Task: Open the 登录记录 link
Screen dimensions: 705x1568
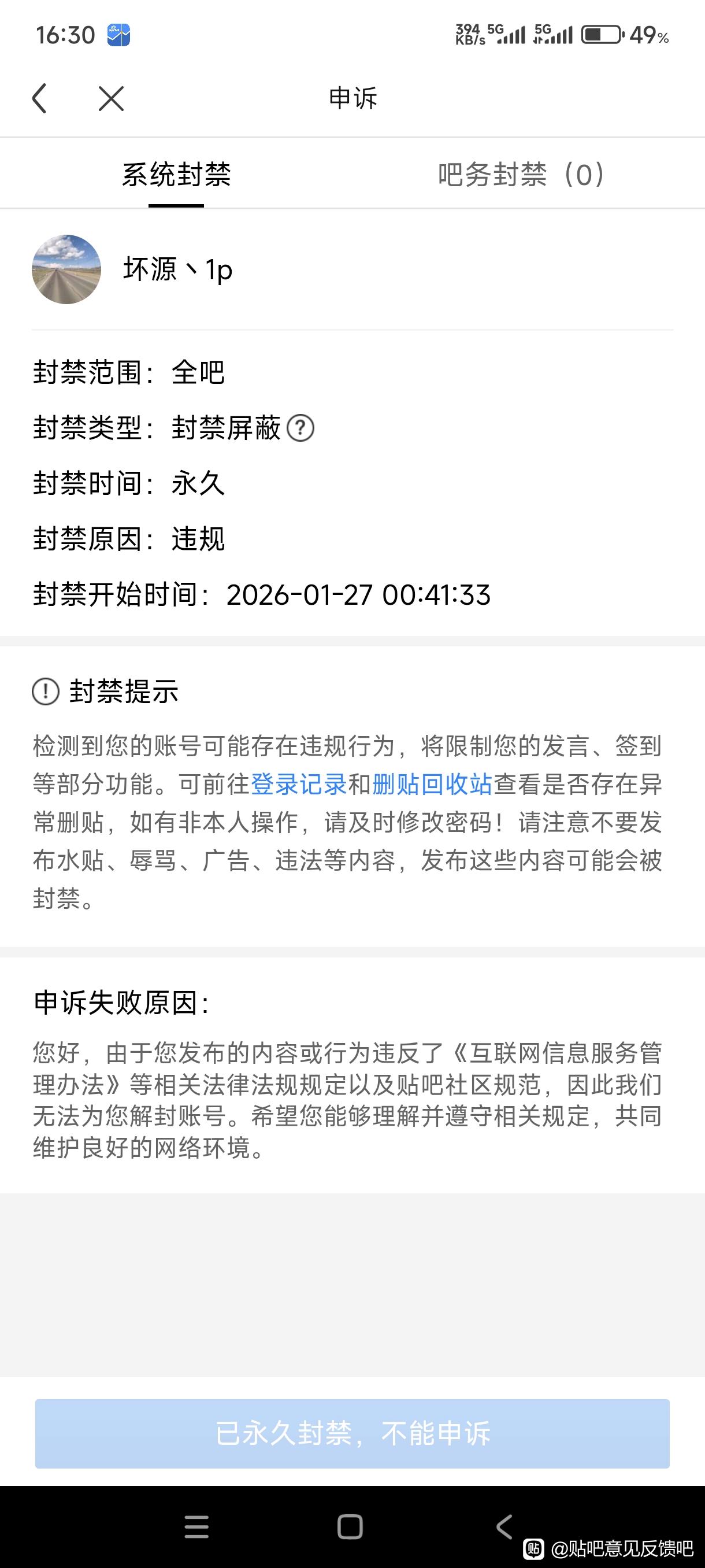Action: pos(299,784)
